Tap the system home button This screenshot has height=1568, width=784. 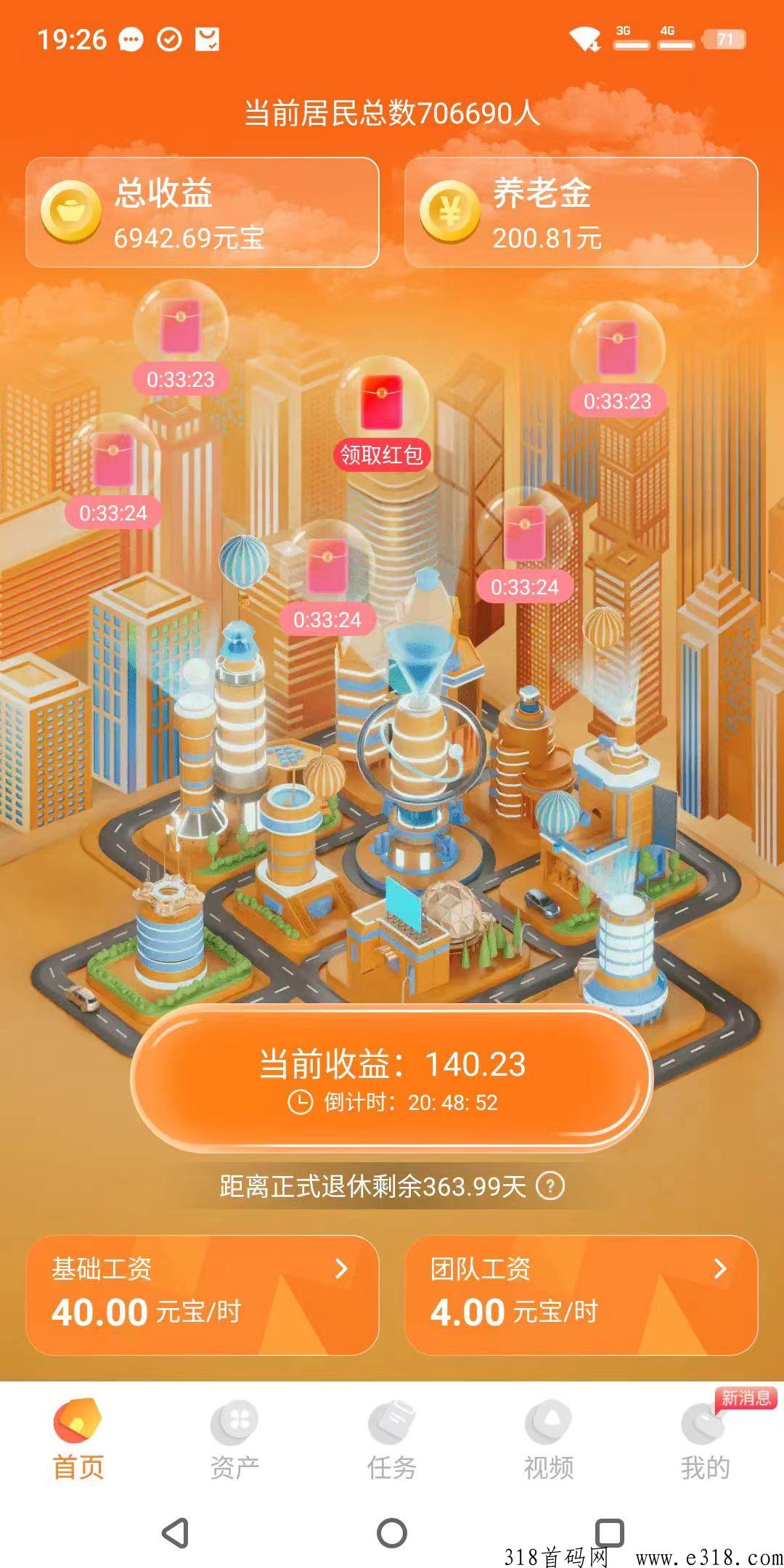pyautogui.click(x=392, y=1533)
